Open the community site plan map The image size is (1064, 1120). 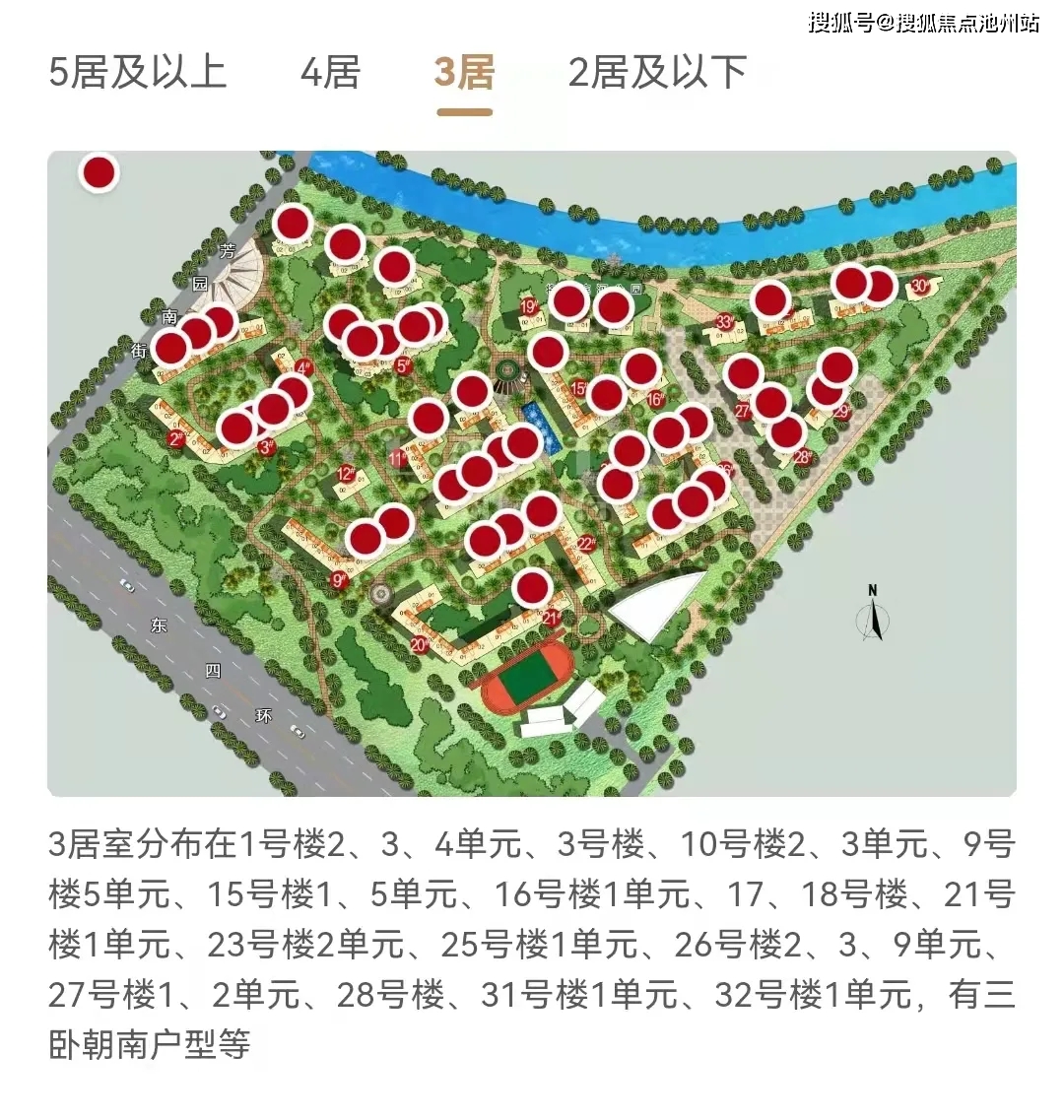pyautogui.click(x=532, y=473)
